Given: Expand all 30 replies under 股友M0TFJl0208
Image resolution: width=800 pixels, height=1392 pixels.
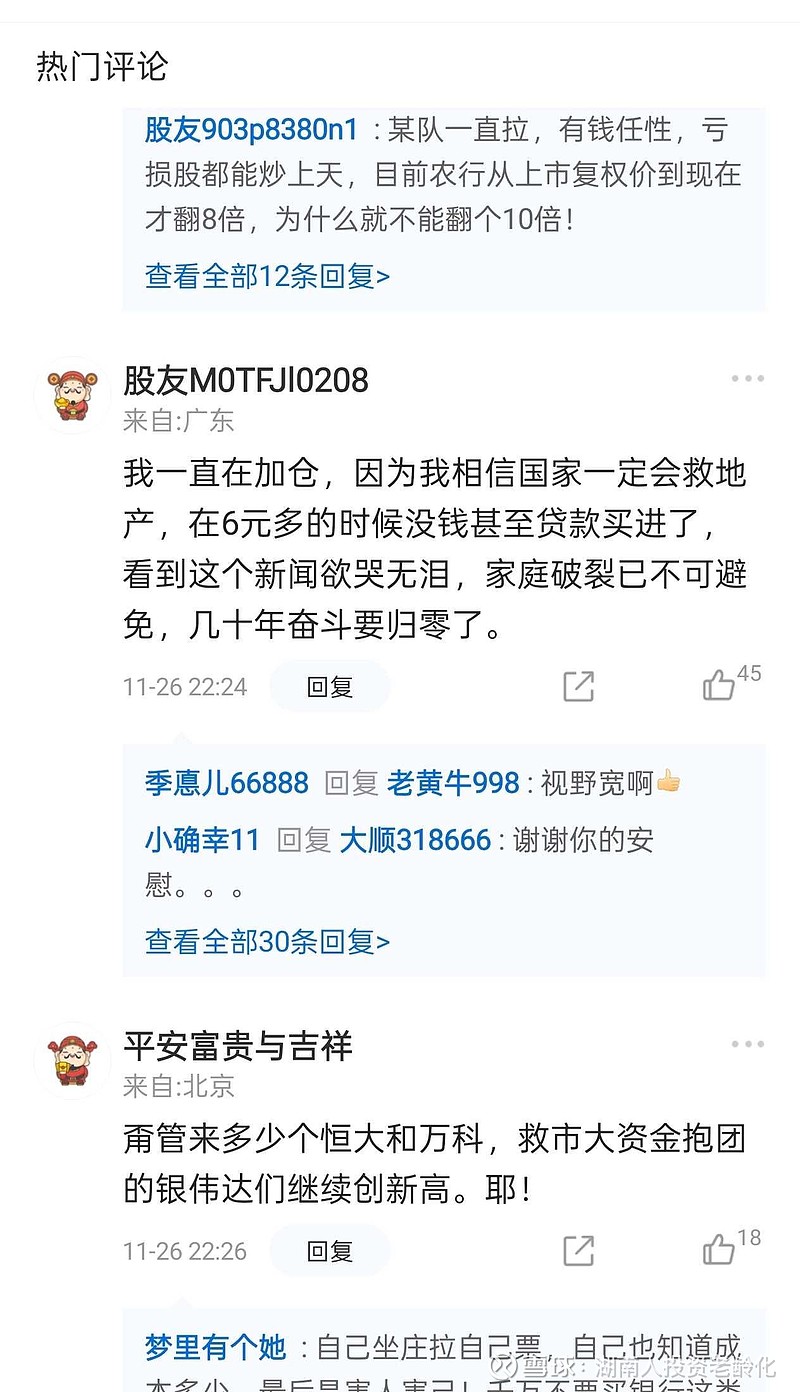Looking at the screenshot, I should [x=264, y=941].
